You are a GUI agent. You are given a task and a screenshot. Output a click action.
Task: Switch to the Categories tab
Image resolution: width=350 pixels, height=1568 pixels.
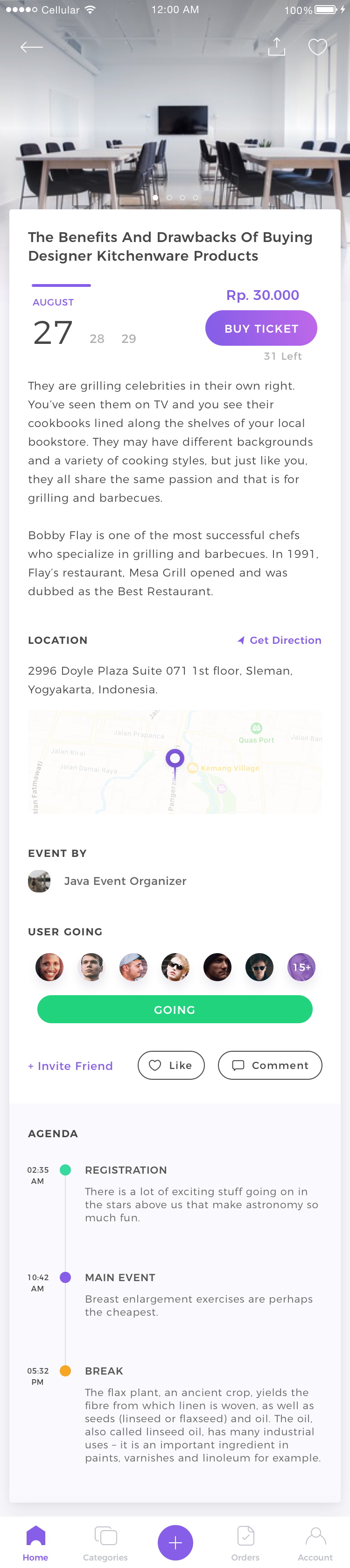click(105, 1543)
